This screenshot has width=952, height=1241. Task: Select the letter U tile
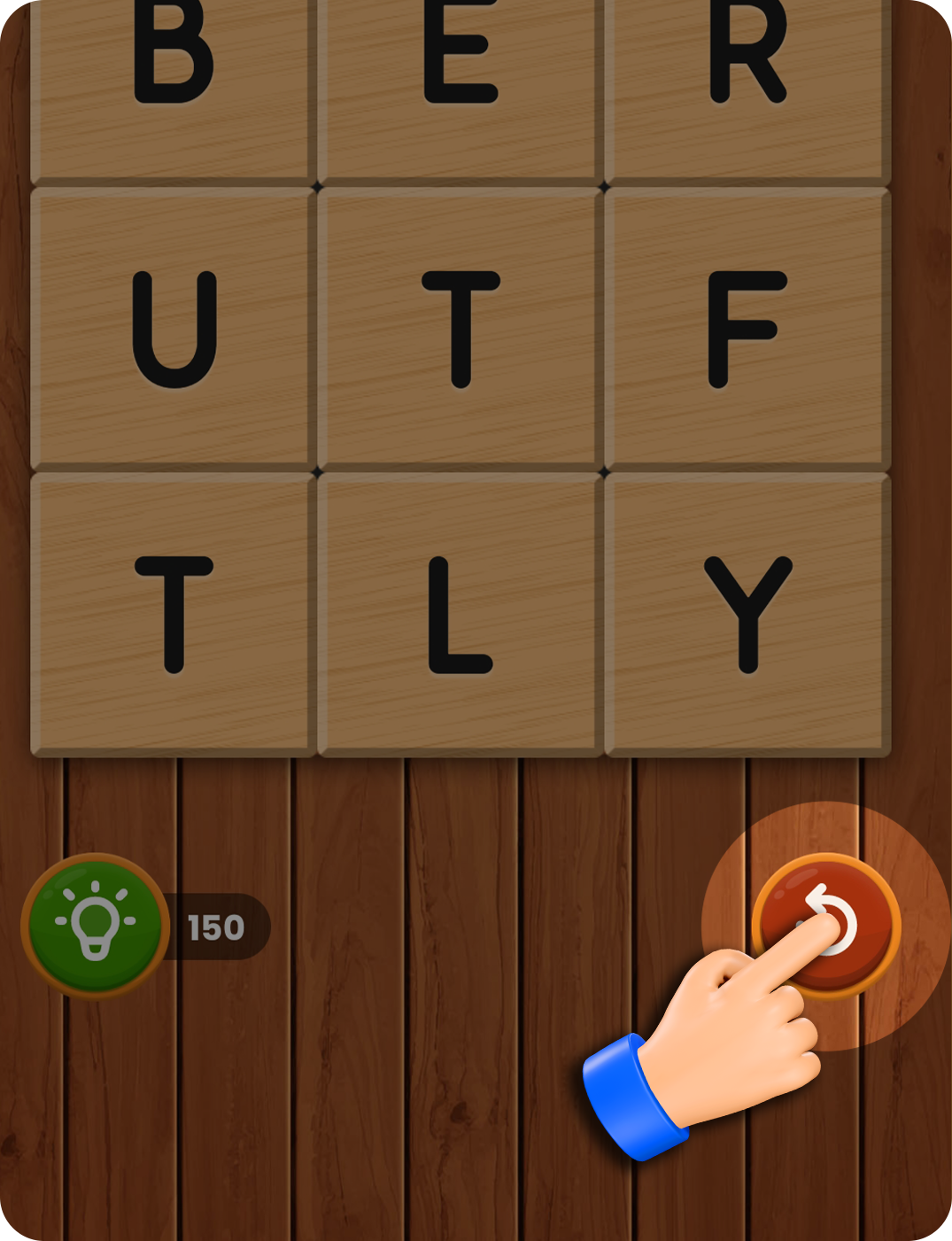tap(174, 328)
